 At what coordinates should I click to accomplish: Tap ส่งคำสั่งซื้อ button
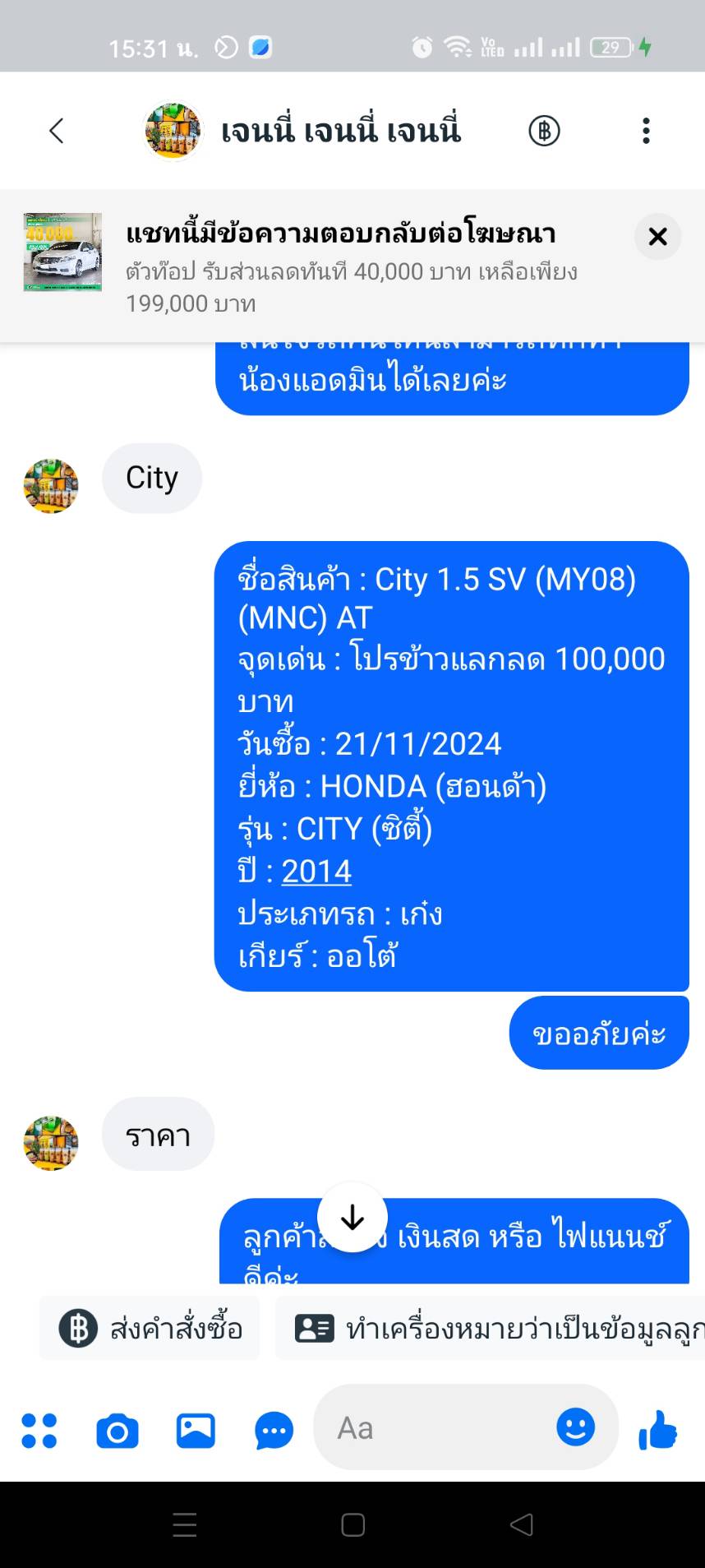point(150,1329)
